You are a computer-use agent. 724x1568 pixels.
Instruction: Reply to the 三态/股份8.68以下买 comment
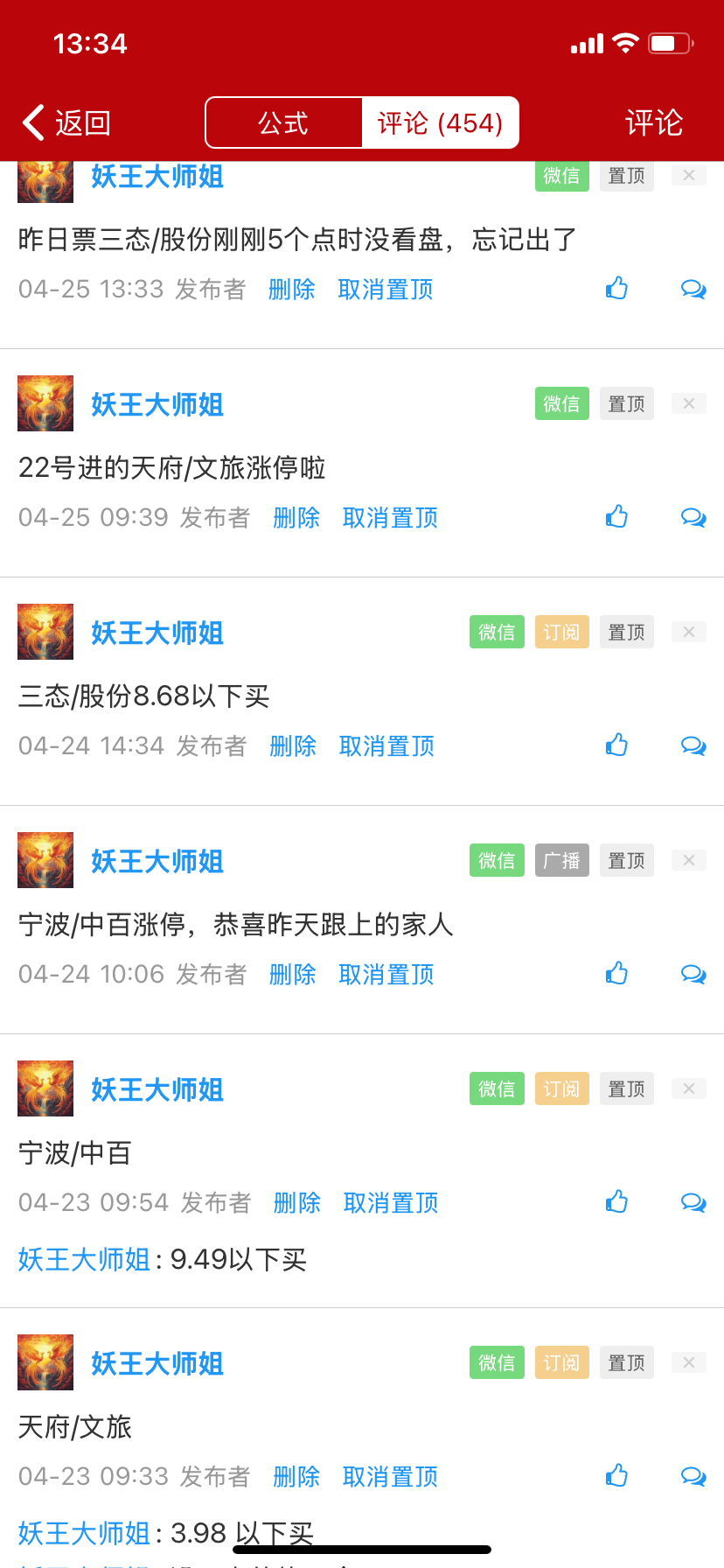click(x=693, y=745)
